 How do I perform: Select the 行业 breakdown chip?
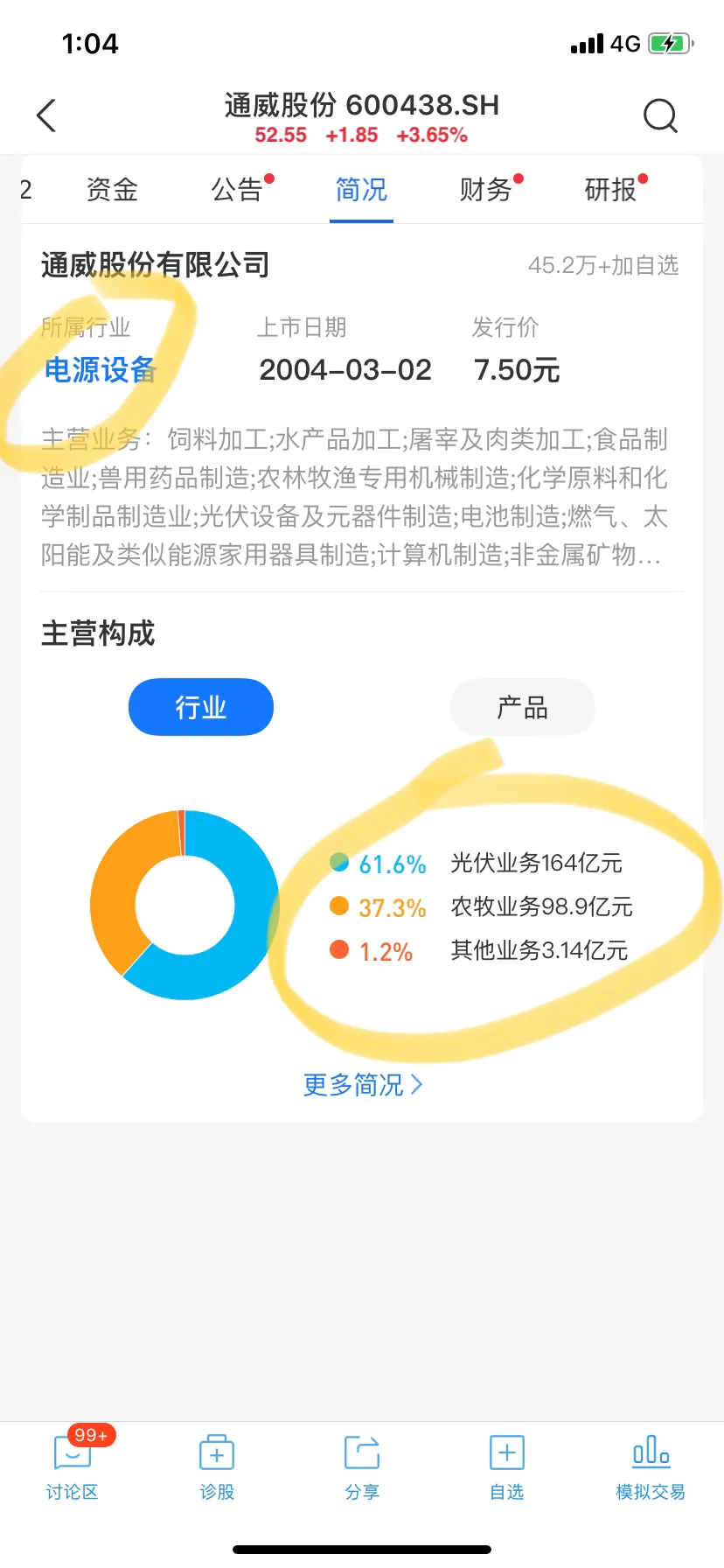pos(201,707)
